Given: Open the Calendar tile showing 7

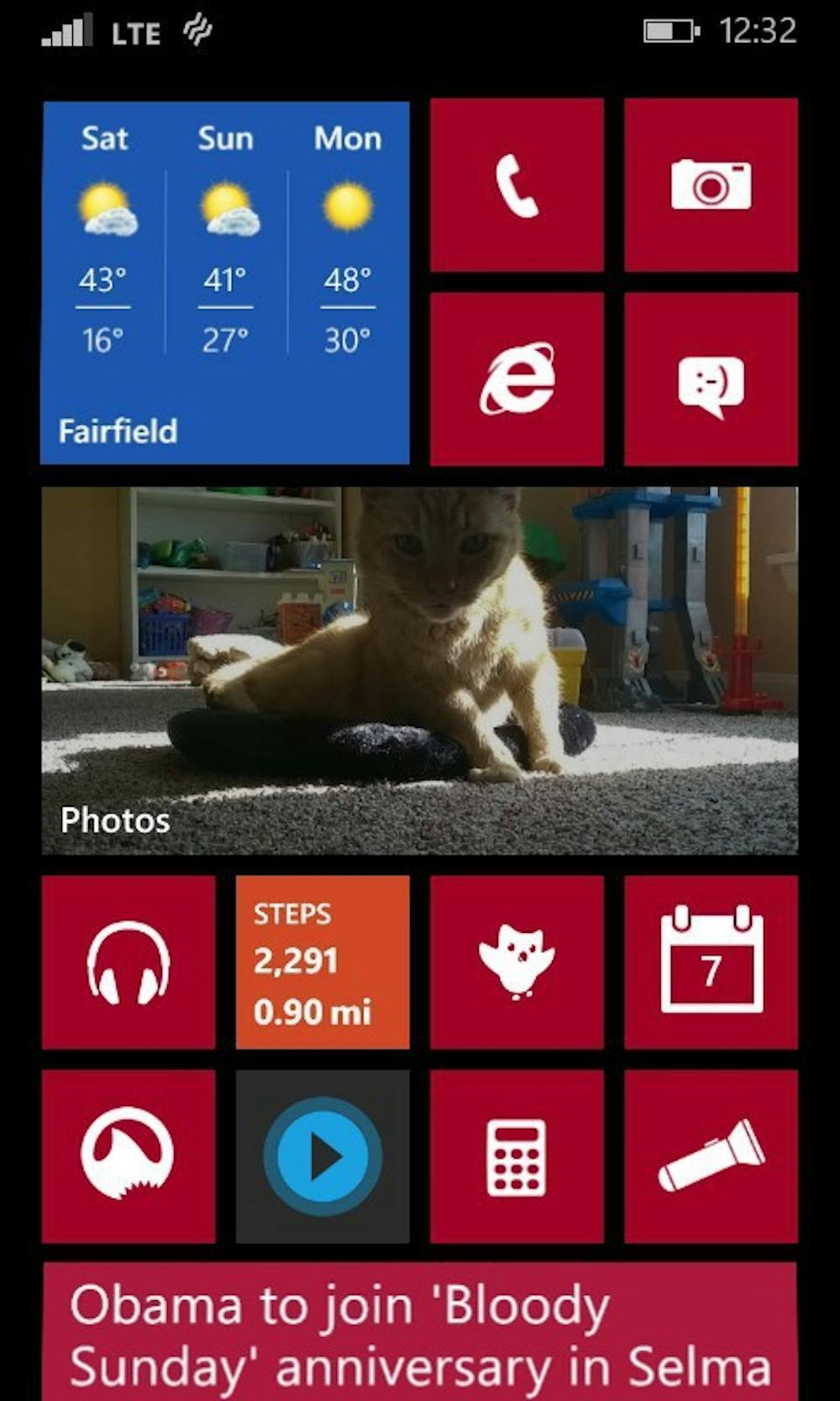Looking at the screenshot, I should (711, 962).
